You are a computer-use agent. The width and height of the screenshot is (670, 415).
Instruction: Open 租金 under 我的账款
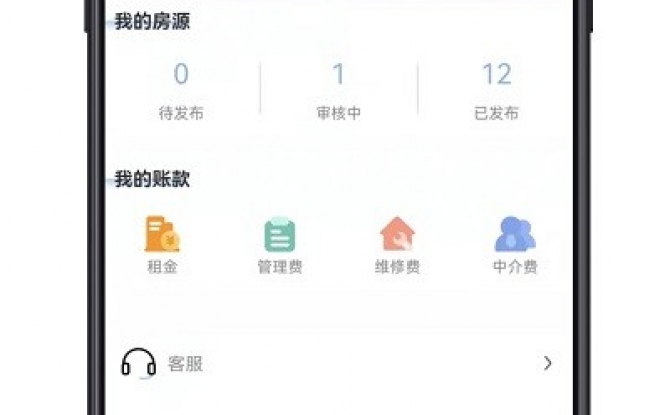pyautogui.click(x=162, y=245)
